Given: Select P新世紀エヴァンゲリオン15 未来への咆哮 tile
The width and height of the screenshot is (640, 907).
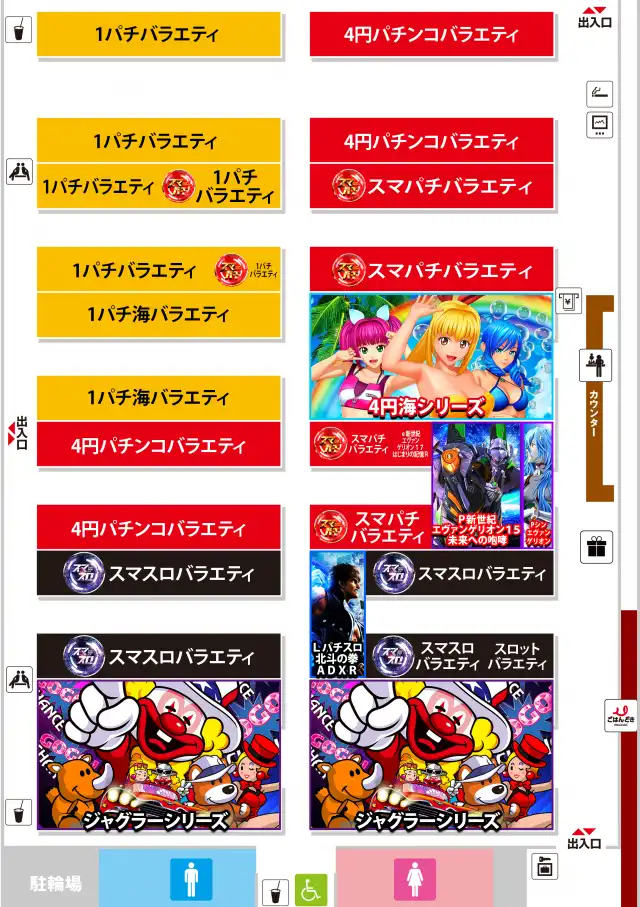Looking at the screenshot, I should [476, 485].
